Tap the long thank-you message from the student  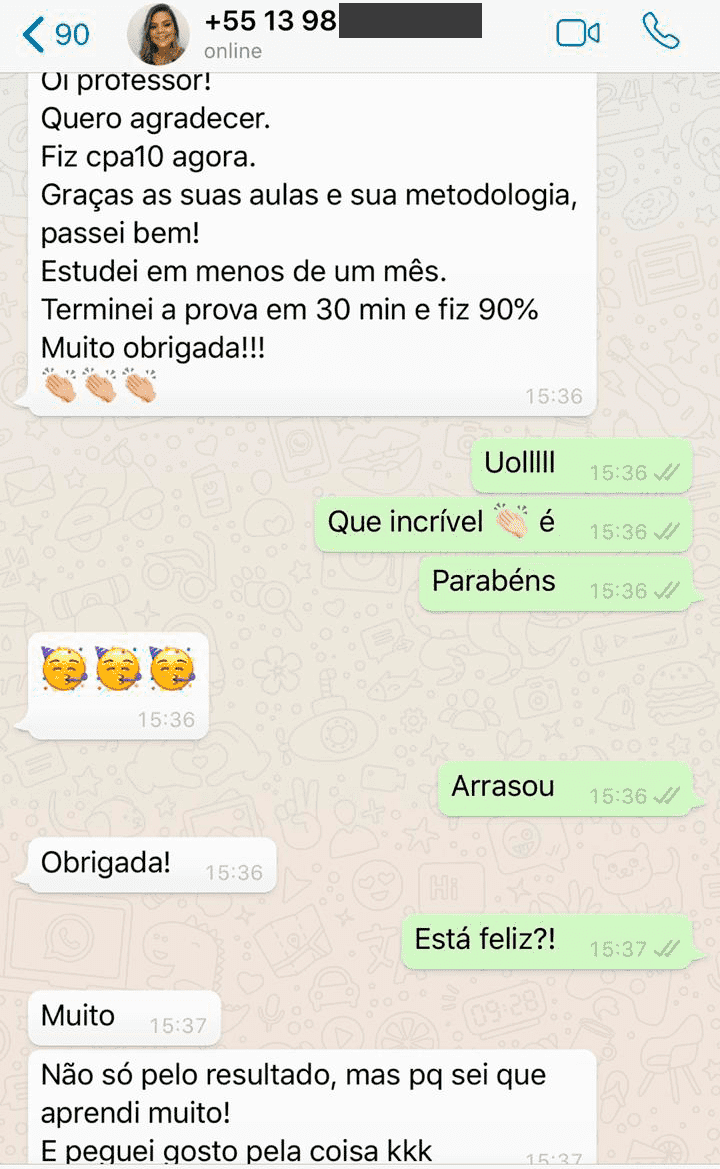pyautogui.click(x=300, y=240)
